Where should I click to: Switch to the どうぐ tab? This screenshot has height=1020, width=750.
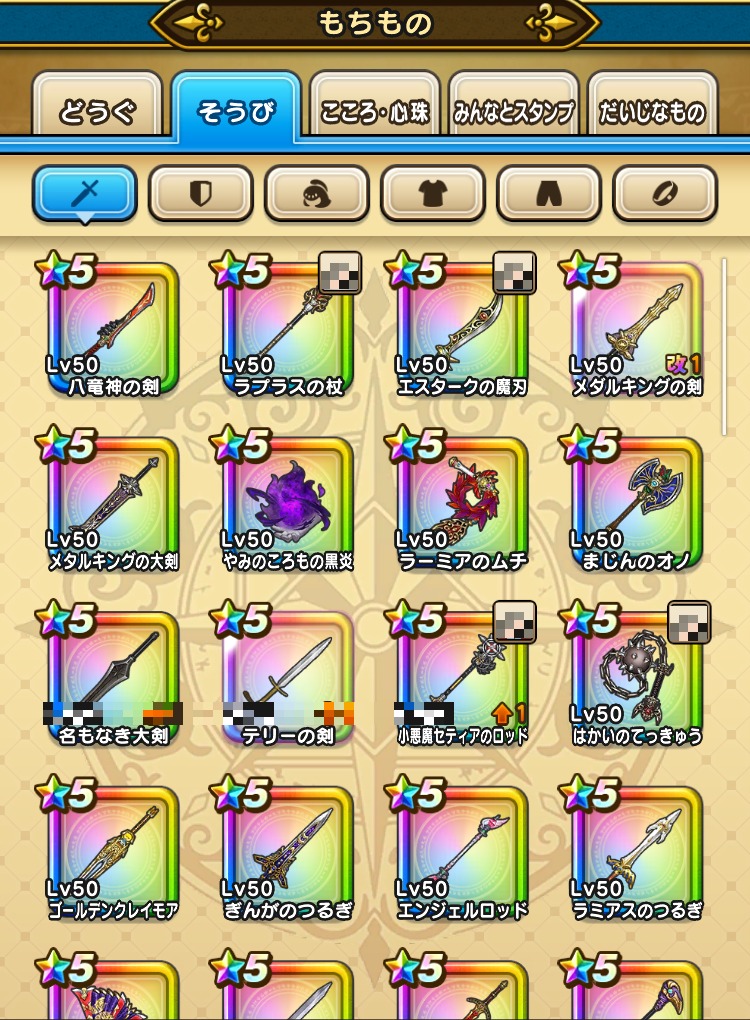[97, 112]
